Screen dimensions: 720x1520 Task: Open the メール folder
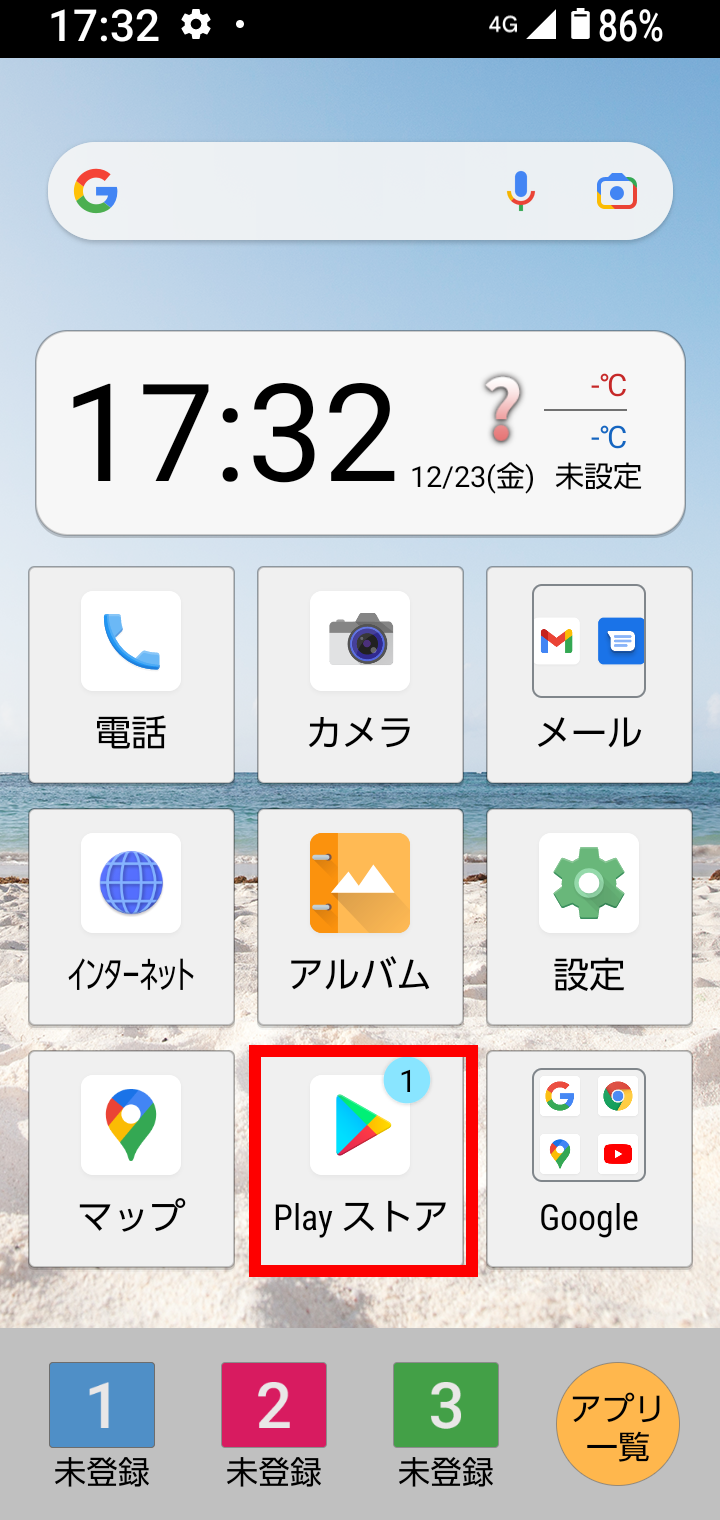pos(589,674)
